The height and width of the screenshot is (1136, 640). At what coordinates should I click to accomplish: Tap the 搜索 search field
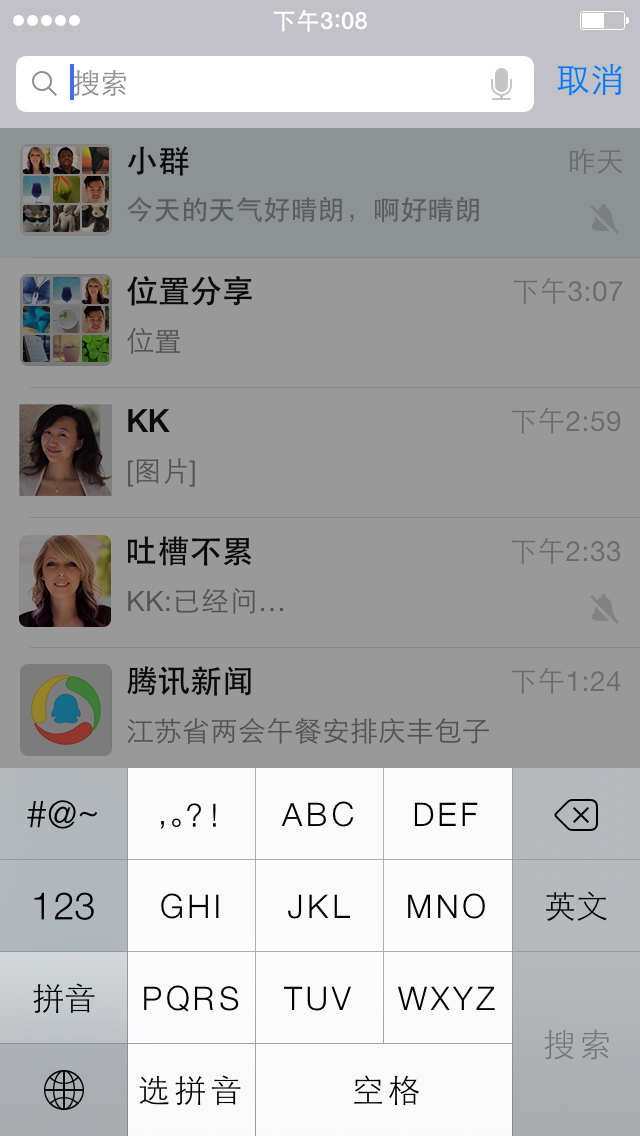(275, 84)
